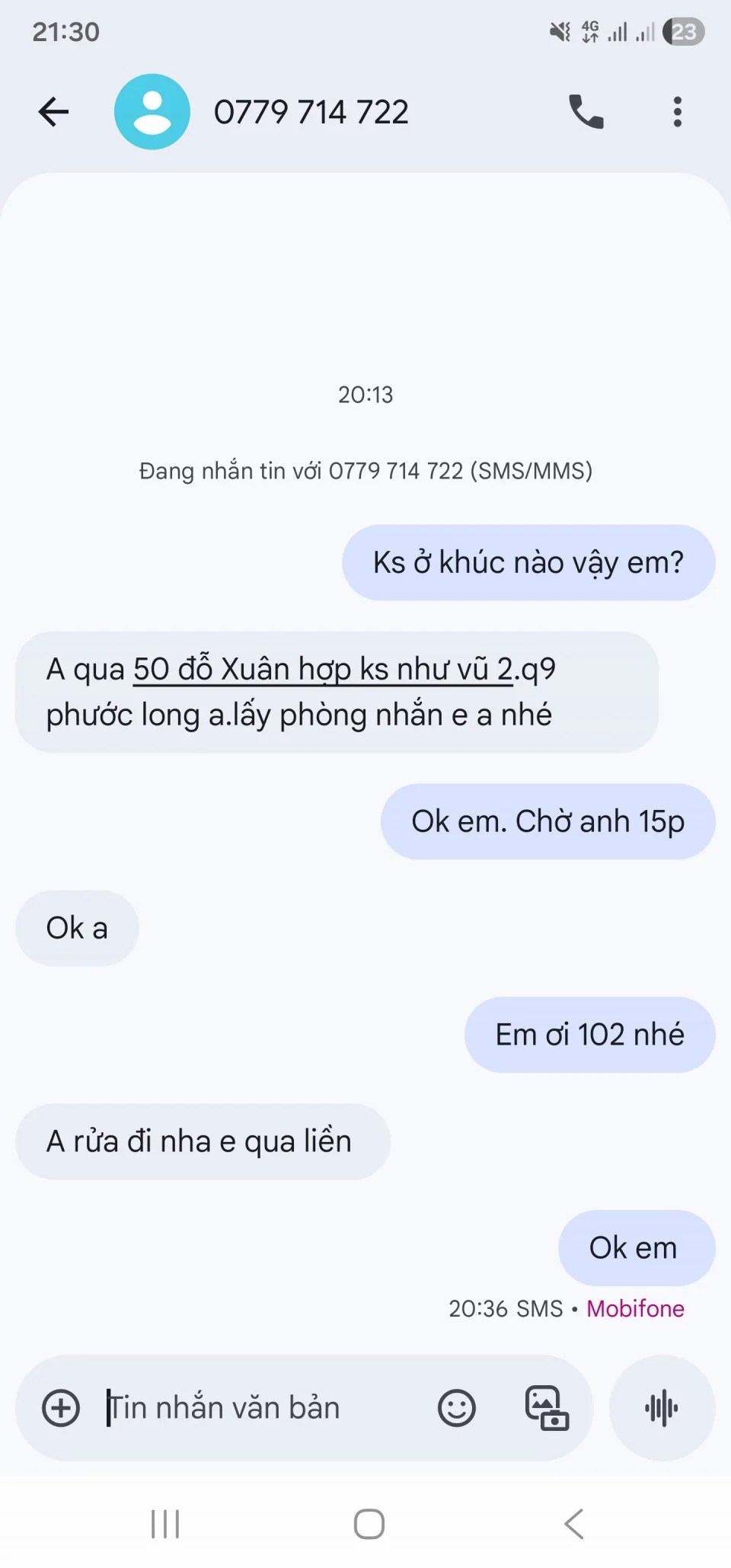Record a voice message

(x=661, y=1407)
